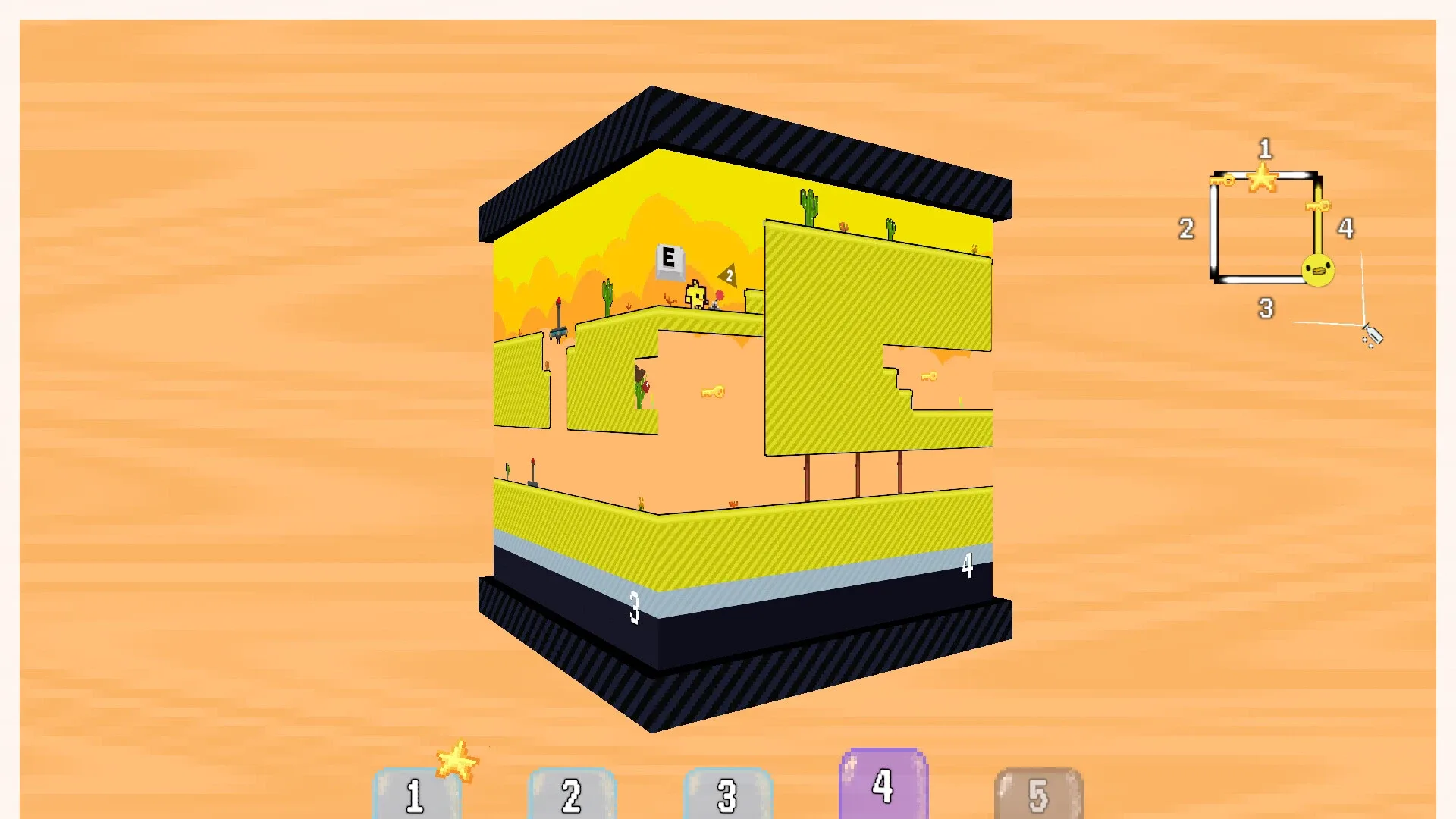Switch to level 2

[x=572, y=794]
